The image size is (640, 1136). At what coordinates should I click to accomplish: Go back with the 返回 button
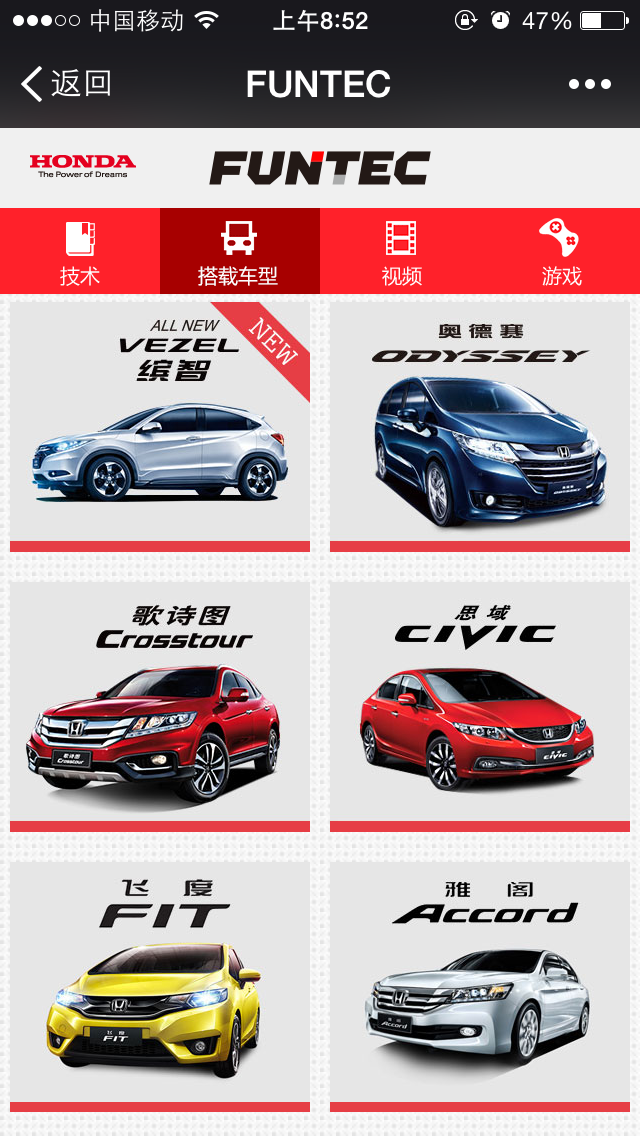click(x=66, y=84)
